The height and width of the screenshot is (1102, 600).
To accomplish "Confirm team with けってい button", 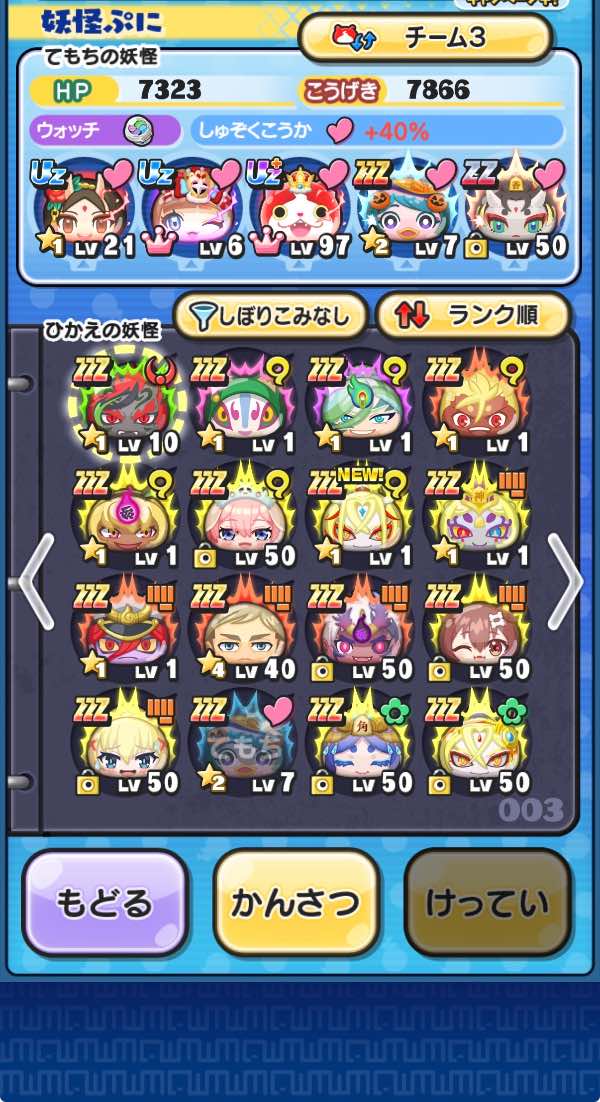I will tap(487, 902).
